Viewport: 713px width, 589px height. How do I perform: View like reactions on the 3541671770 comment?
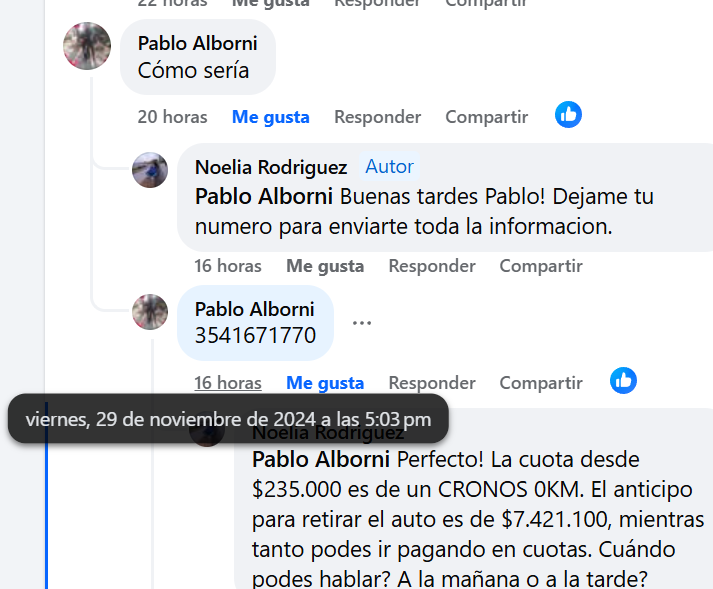point(623,380)
